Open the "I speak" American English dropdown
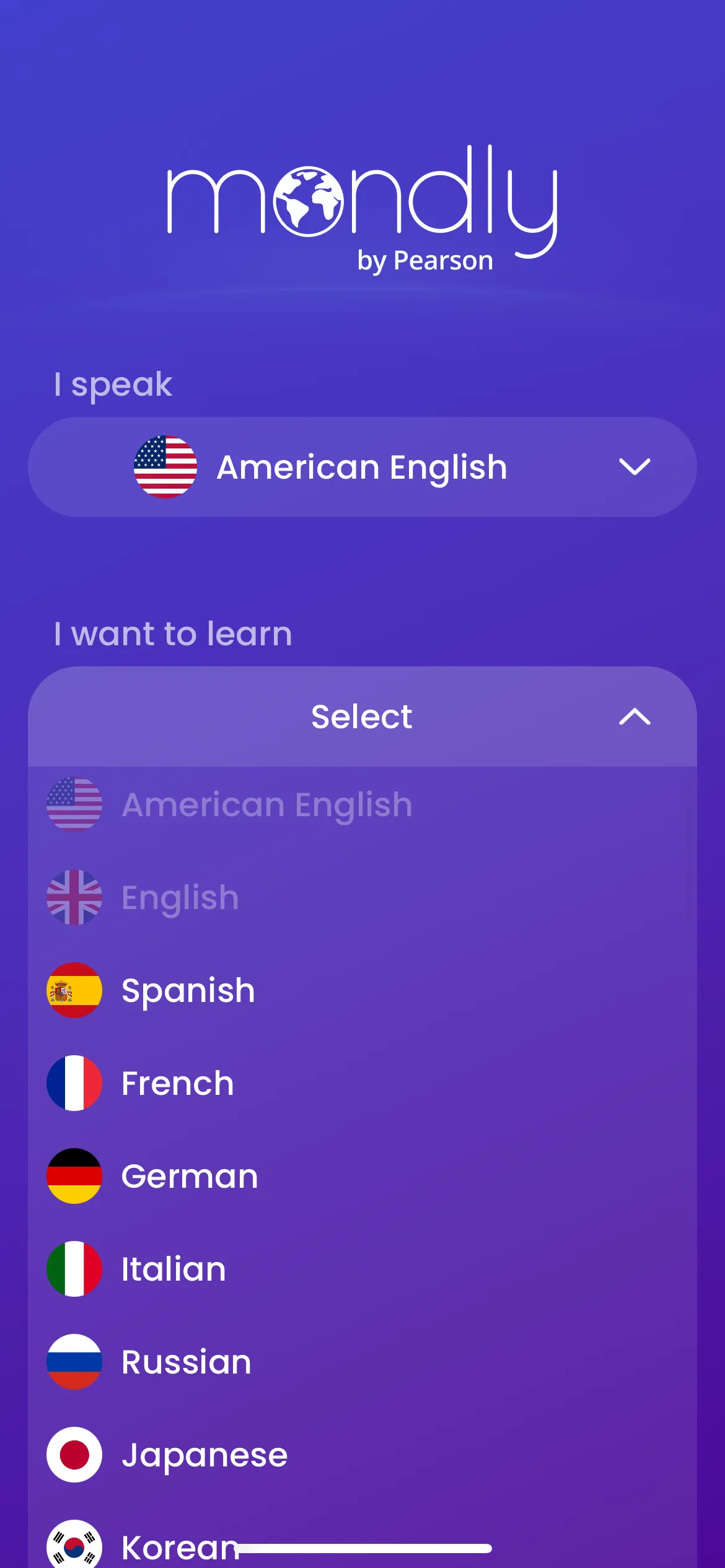 point(362,467)
